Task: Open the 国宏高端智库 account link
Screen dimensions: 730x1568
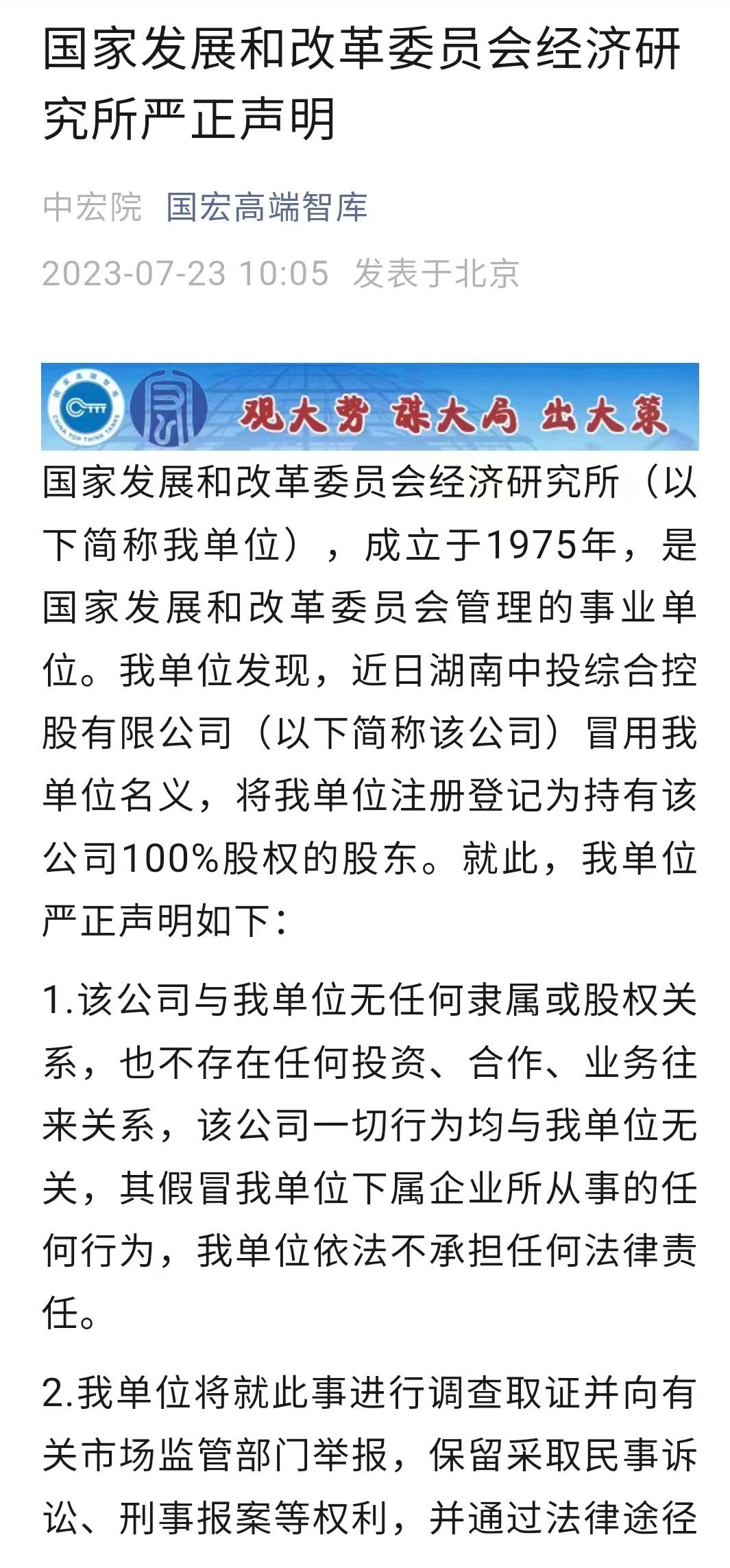Action: 267,207
